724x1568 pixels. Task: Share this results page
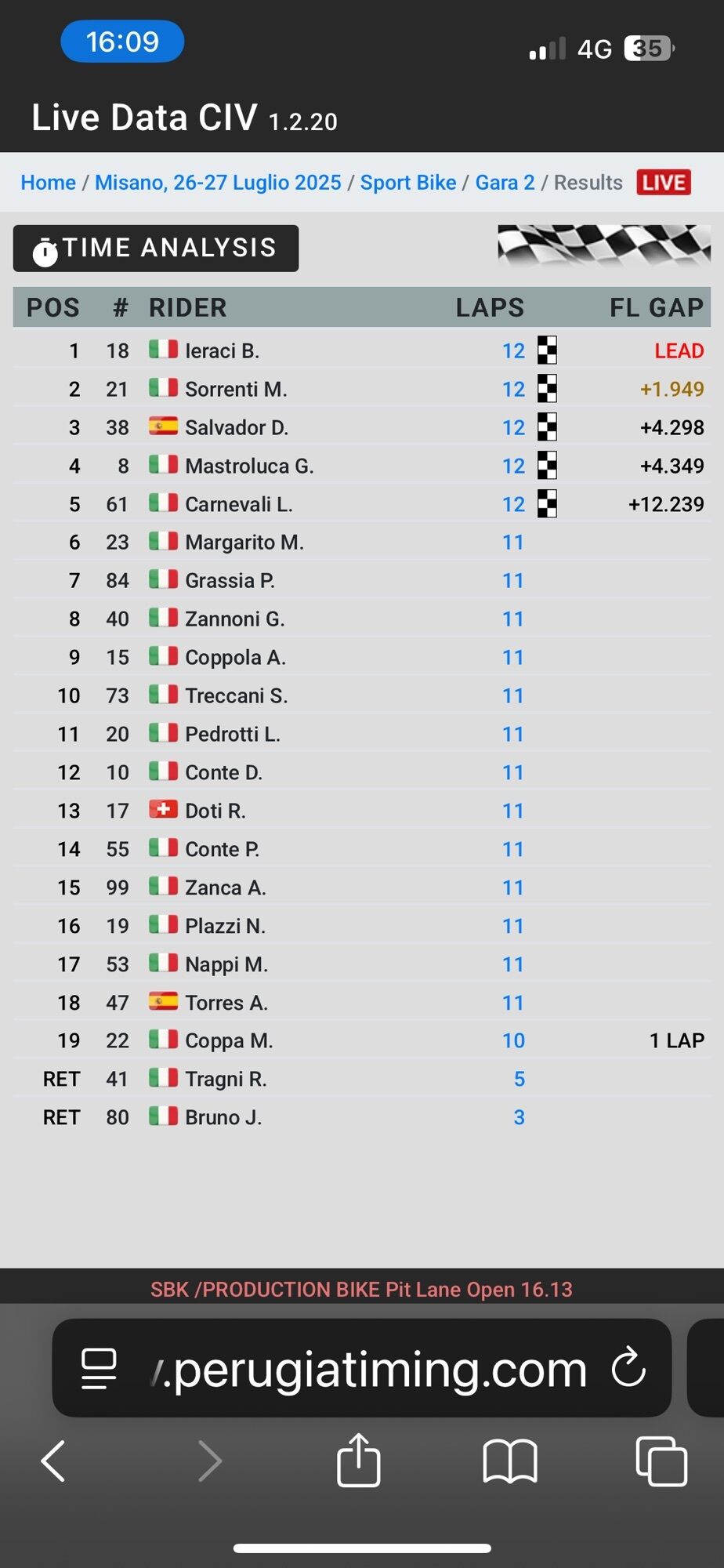[x=358, y=1461]
